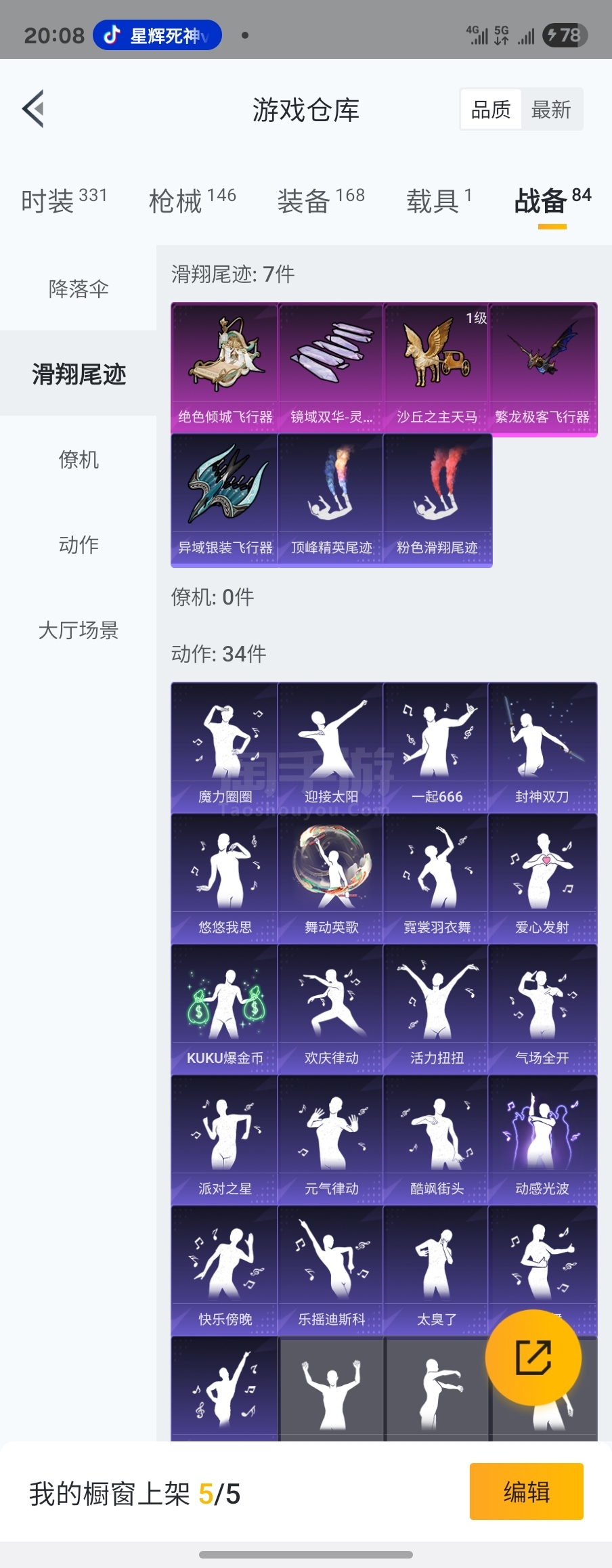Switch to the 枪械 tab
The height and width of the screenshot is (1568, 612).
[192, 200]
